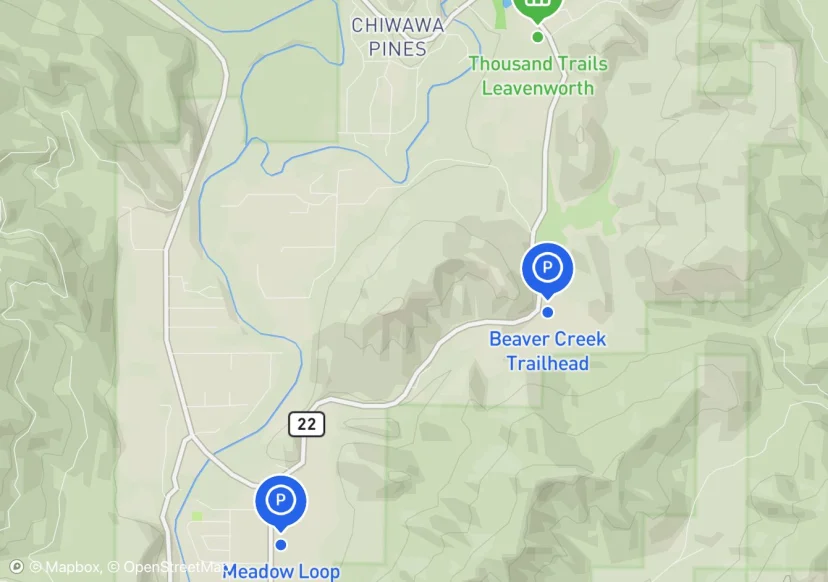Open the Meadow Loop parking marker

(x=281, y=500)
